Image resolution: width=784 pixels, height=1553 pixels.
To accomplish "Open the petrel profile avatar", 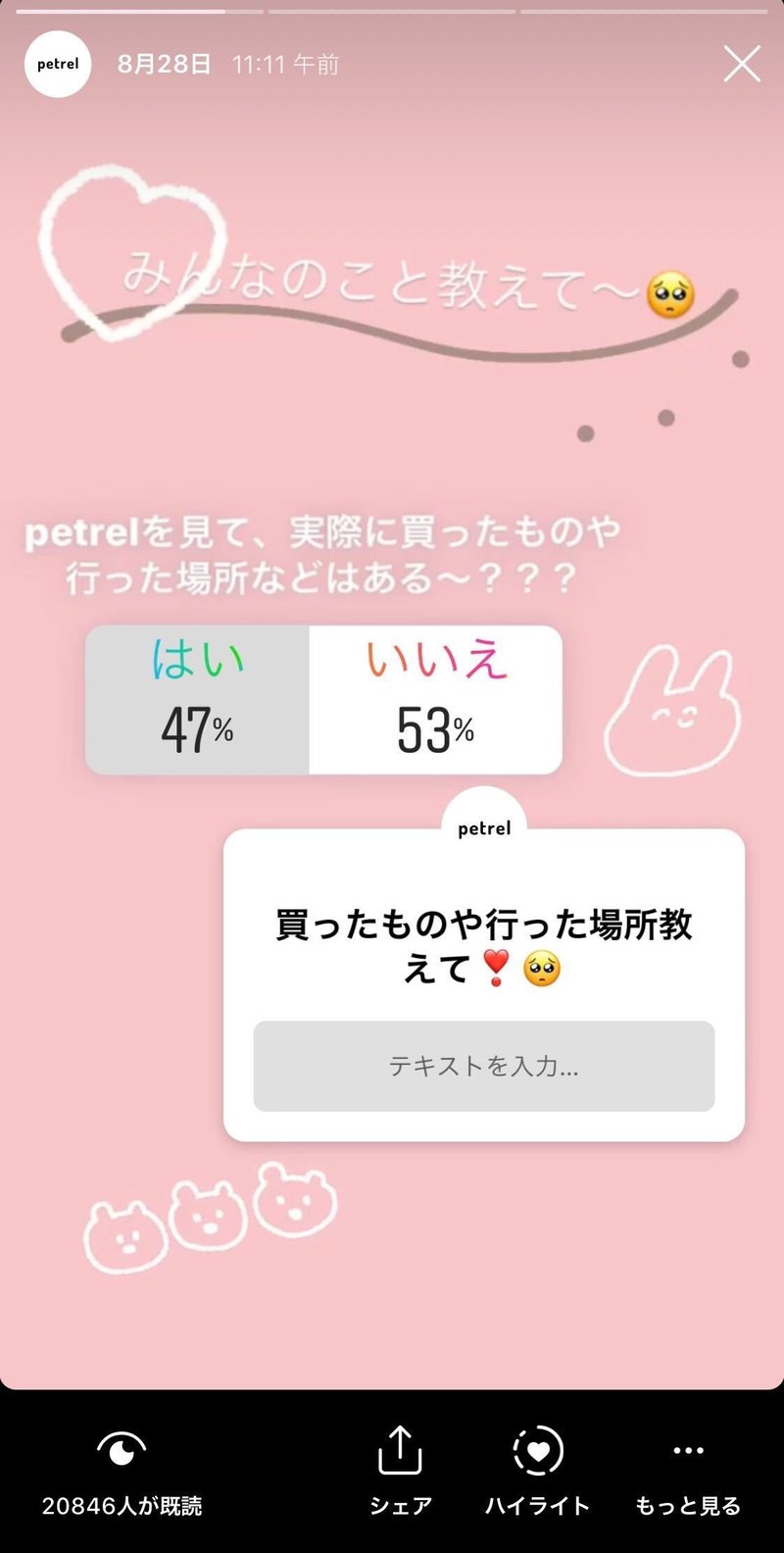I will tap(56, 63).
